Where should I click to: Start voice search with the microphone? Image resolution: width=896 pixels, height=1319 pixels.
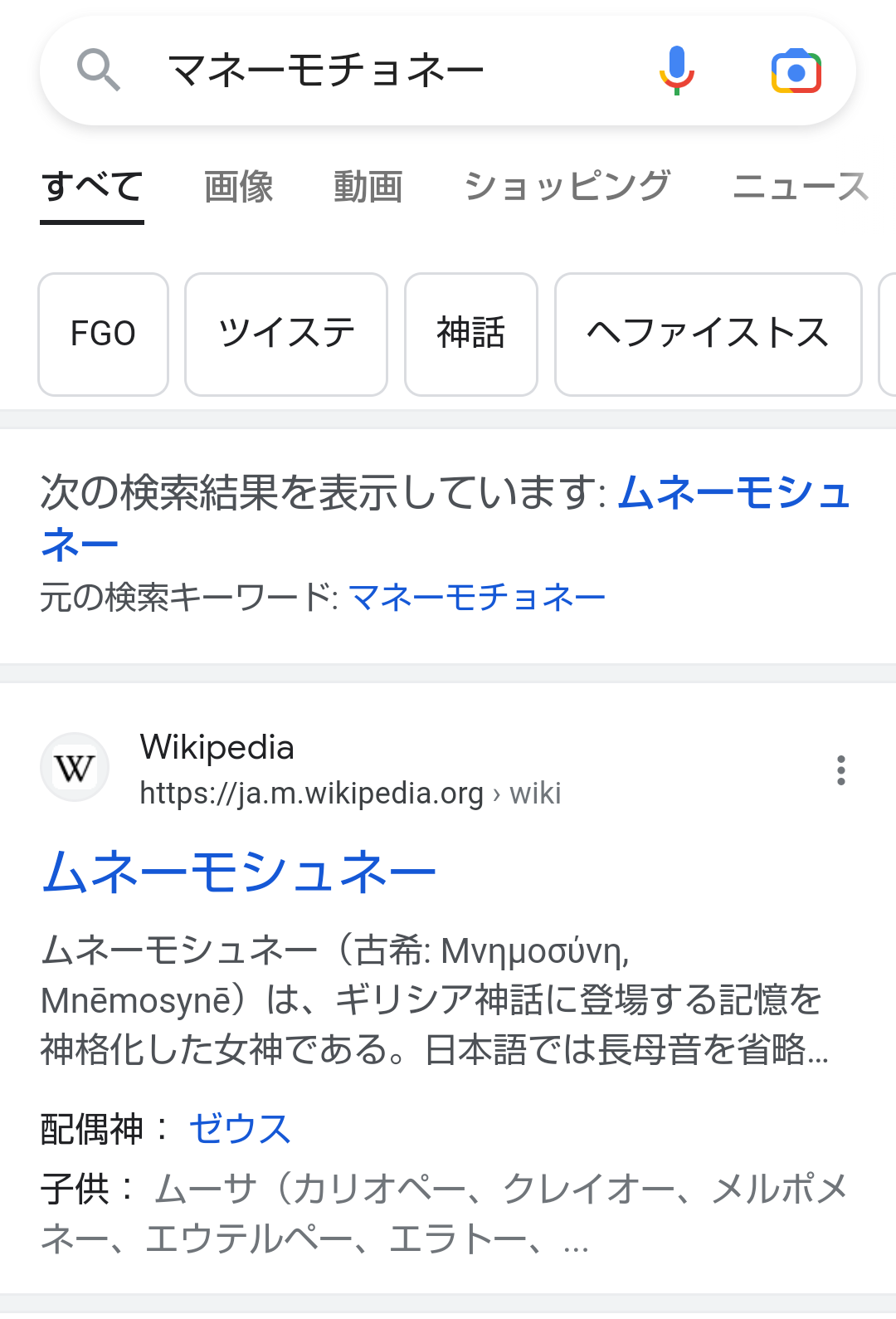tap(676, 71)
